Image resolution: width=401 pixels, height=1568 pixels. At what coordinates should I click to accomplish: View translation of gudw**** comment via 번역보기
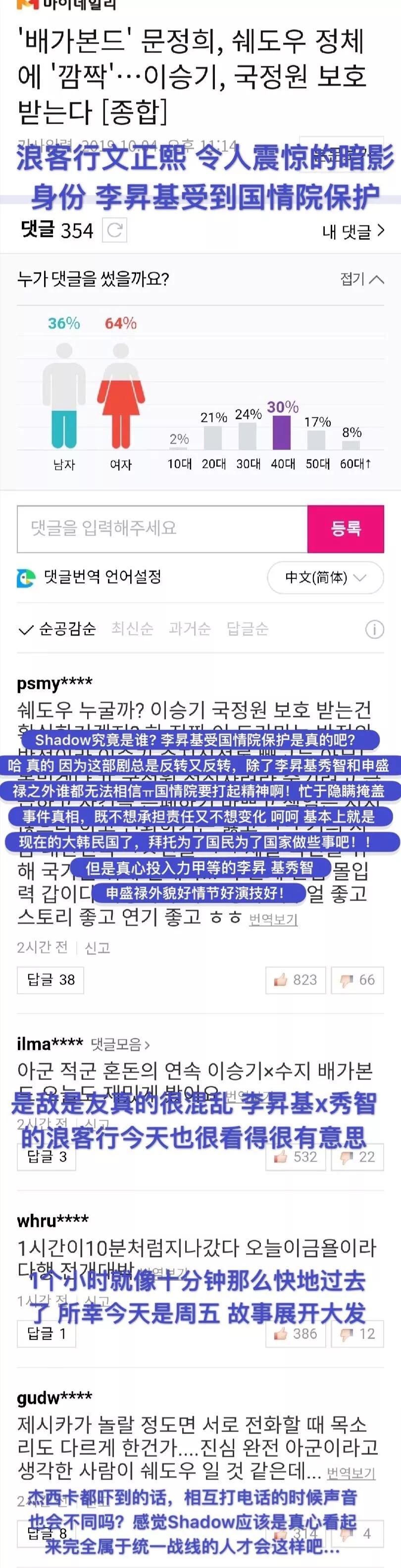pyautogui.click(x=351, y=1473)
